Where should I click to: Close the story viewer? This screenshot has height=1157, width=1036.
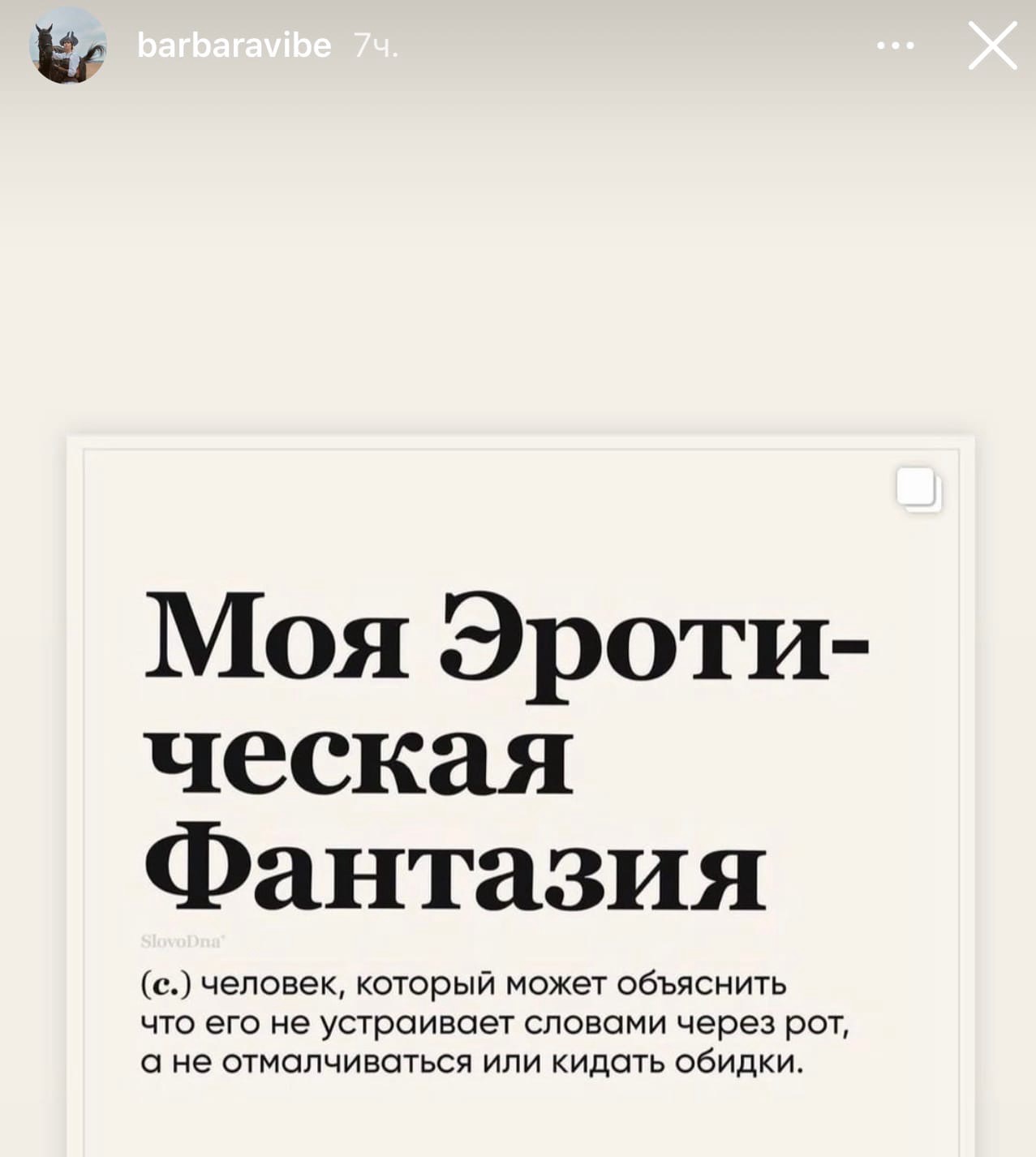(992, 46)
